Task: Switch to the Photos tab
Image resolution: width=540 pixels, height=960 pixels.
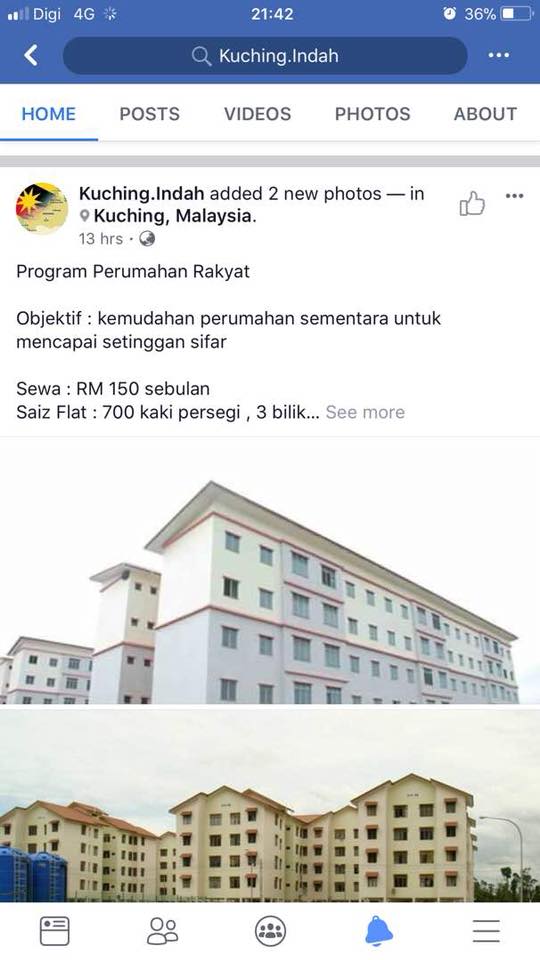Action: pos(372,114)
